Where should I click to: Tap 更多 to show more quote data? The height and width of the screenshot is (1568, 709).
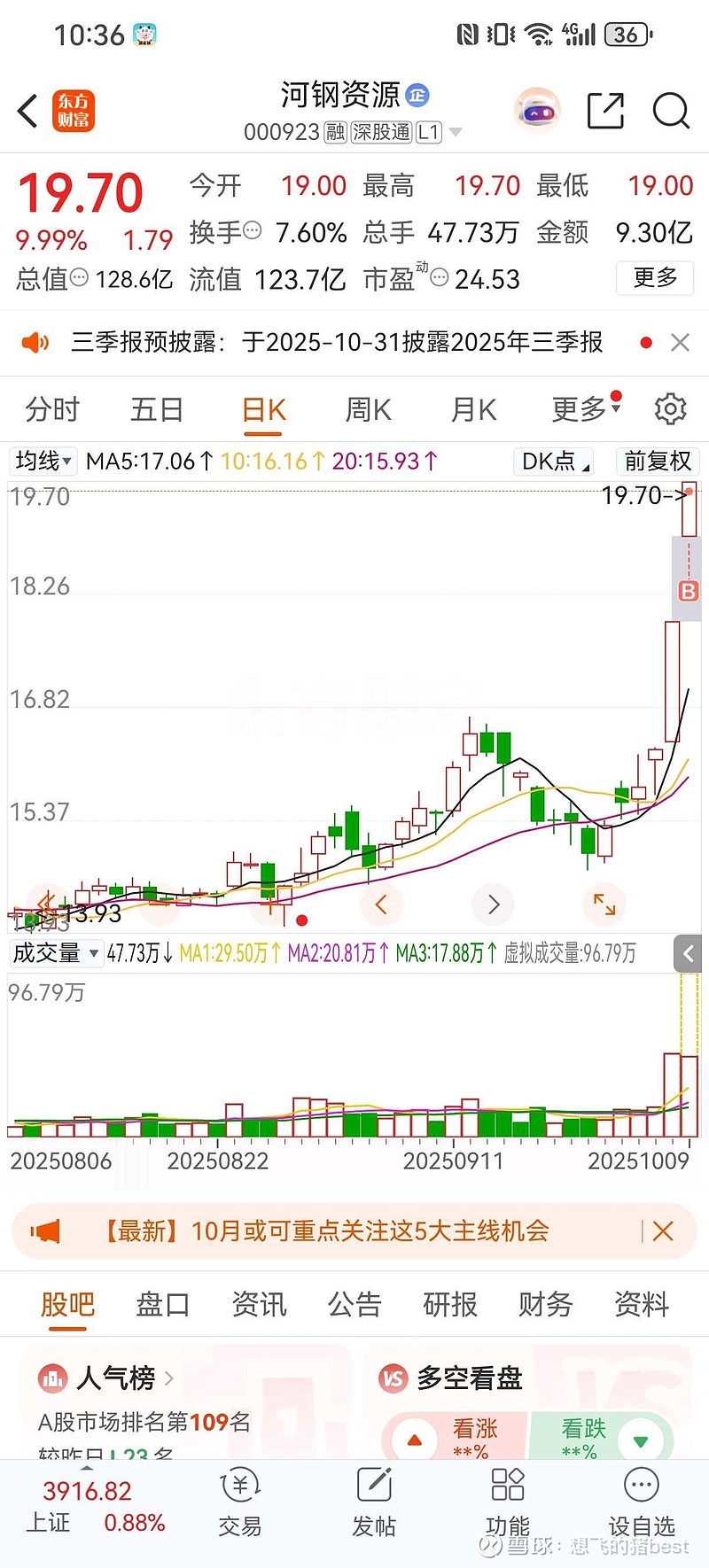(655, 278)
